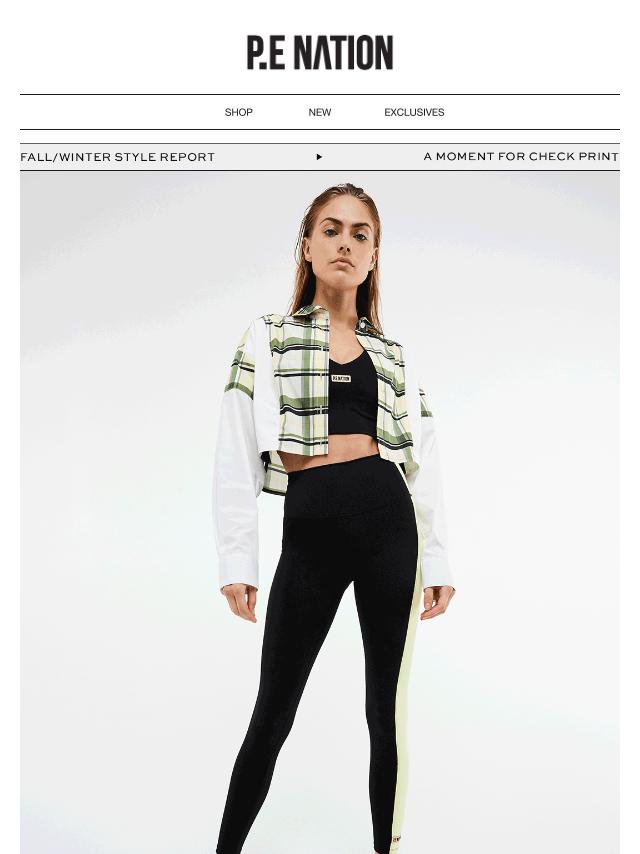Open the EXCLUSIVES link

[x=414, y=112]
